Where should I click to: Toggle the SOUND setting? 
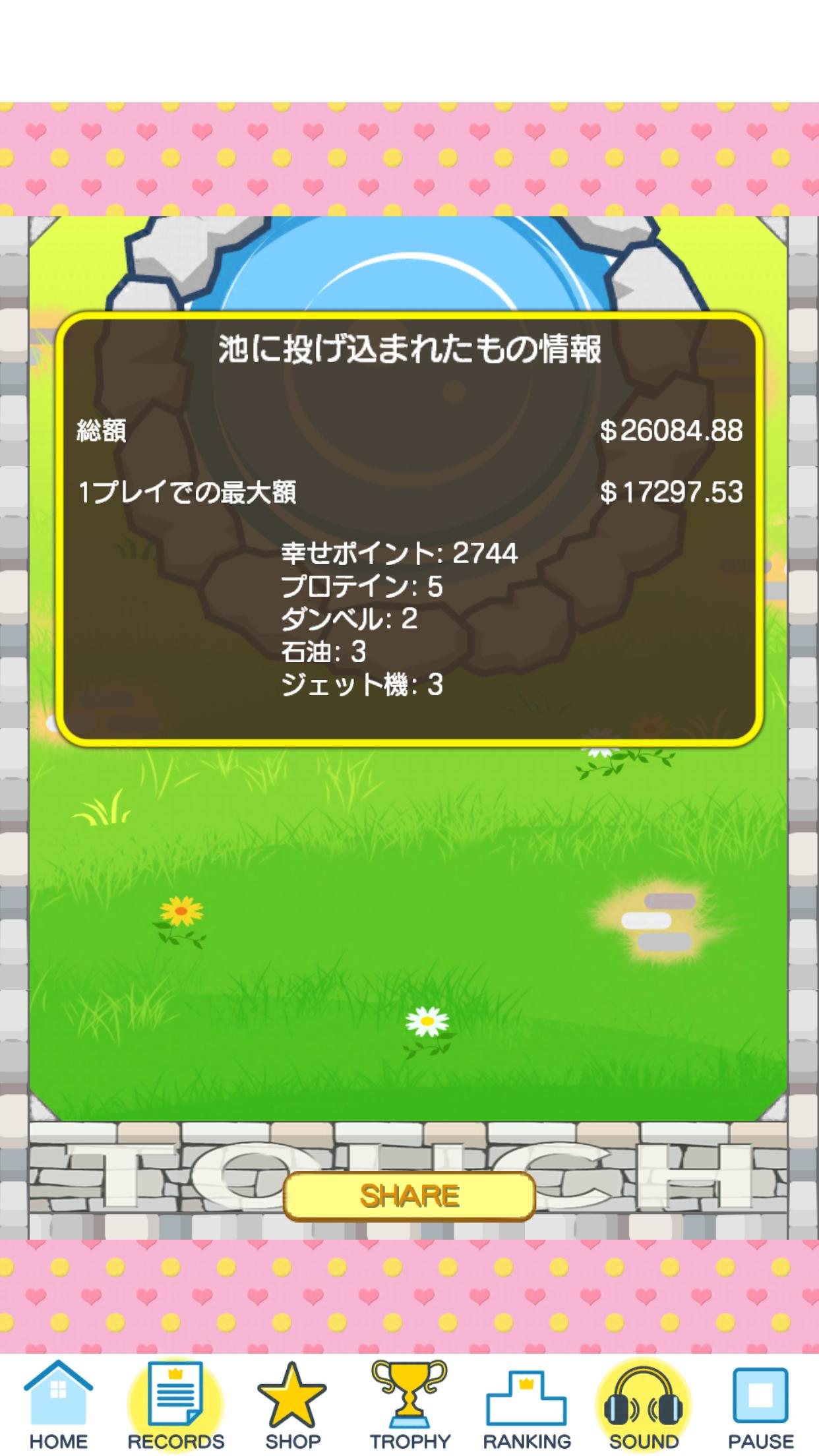[644, 1405]
